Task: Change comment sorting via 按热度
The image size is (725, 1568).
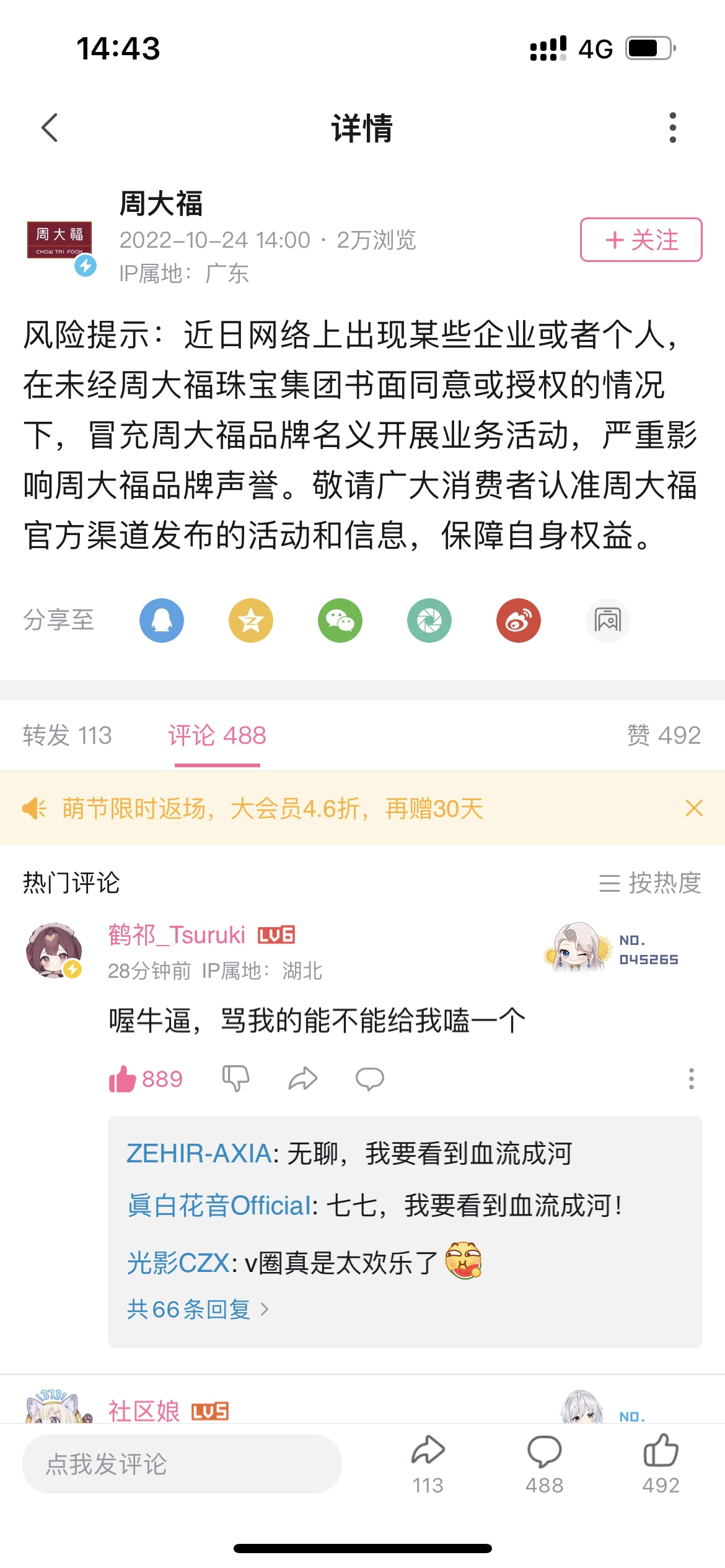Action: point(650,883)
